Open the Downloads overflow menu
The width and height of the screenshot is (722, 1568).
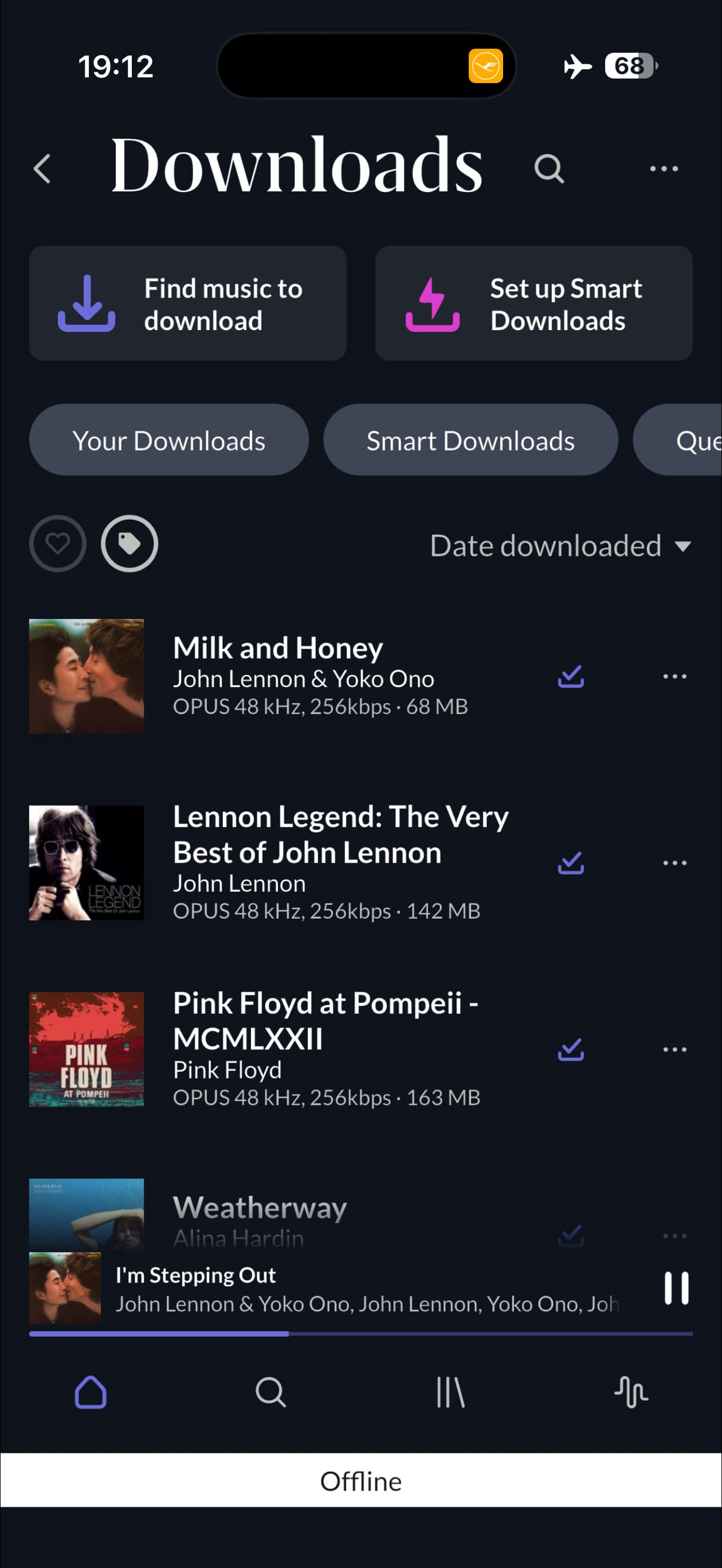663,168
